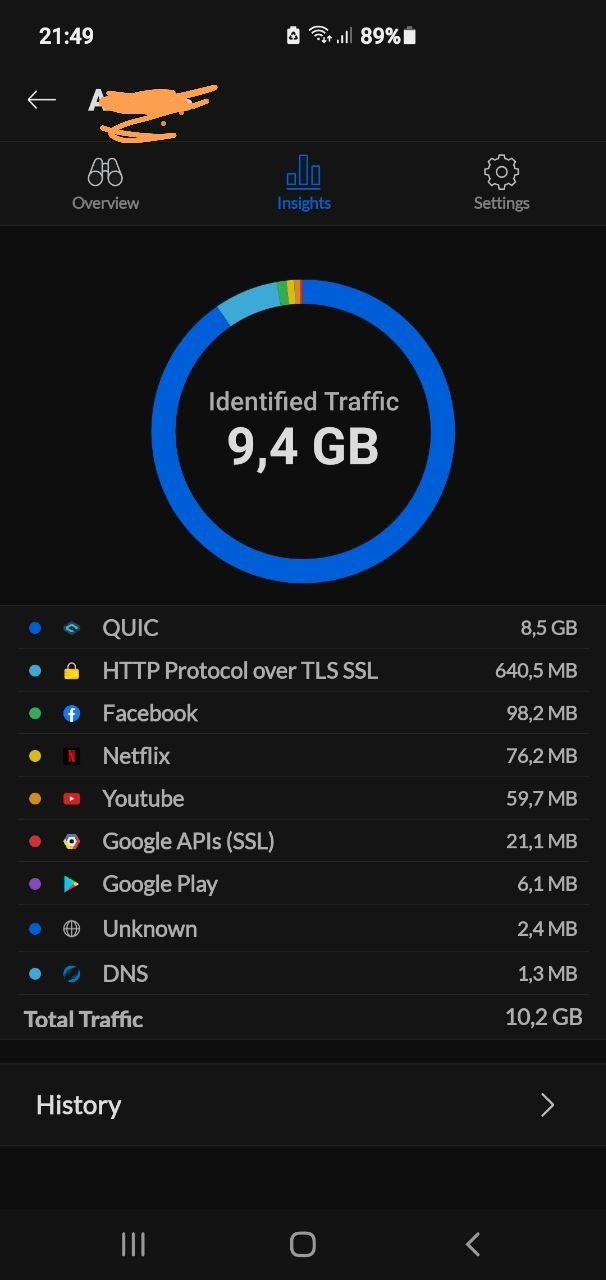Select the Insights tab
This screenshot has width=606, height=1280.
coord(303,184)
